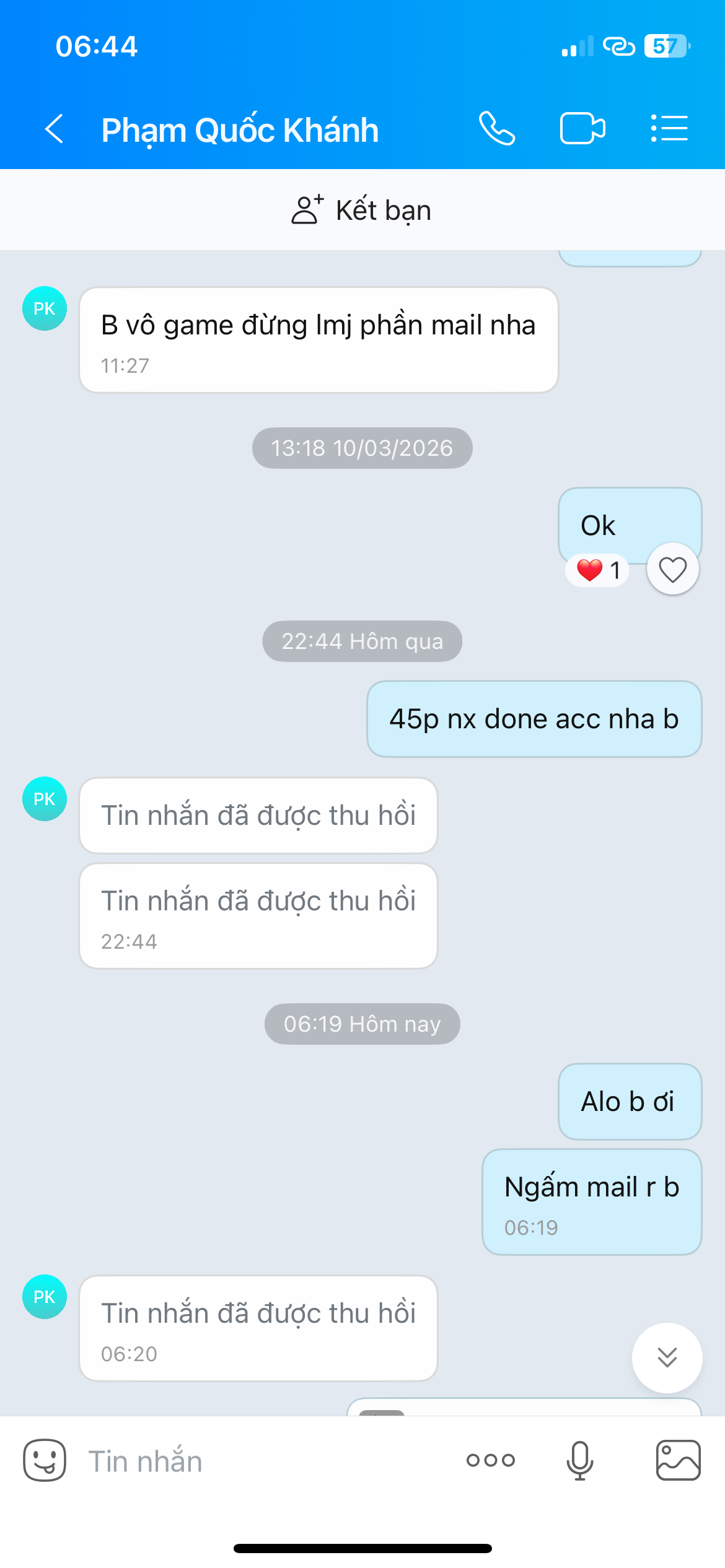The width and height of the screenshot is (725, 1568).
Task: React with heart on the Ok message
Action: coord(672,569)
